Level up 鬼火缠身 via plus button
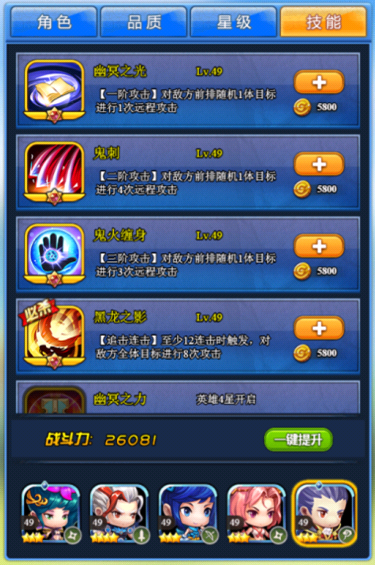This screenshot has height=565, width=375. click(319, 246)
